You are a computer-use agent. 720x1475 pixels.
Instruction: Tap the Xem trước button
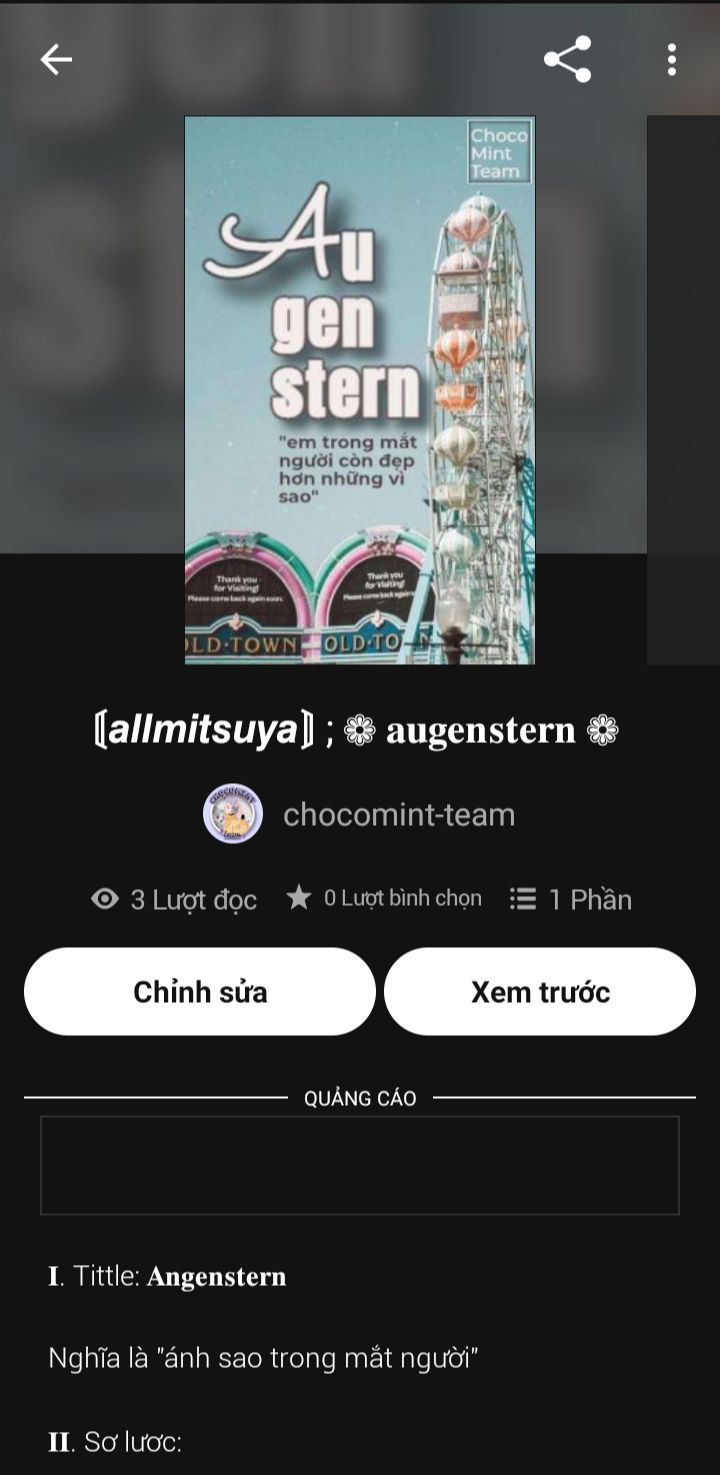[x=540, y=992]
